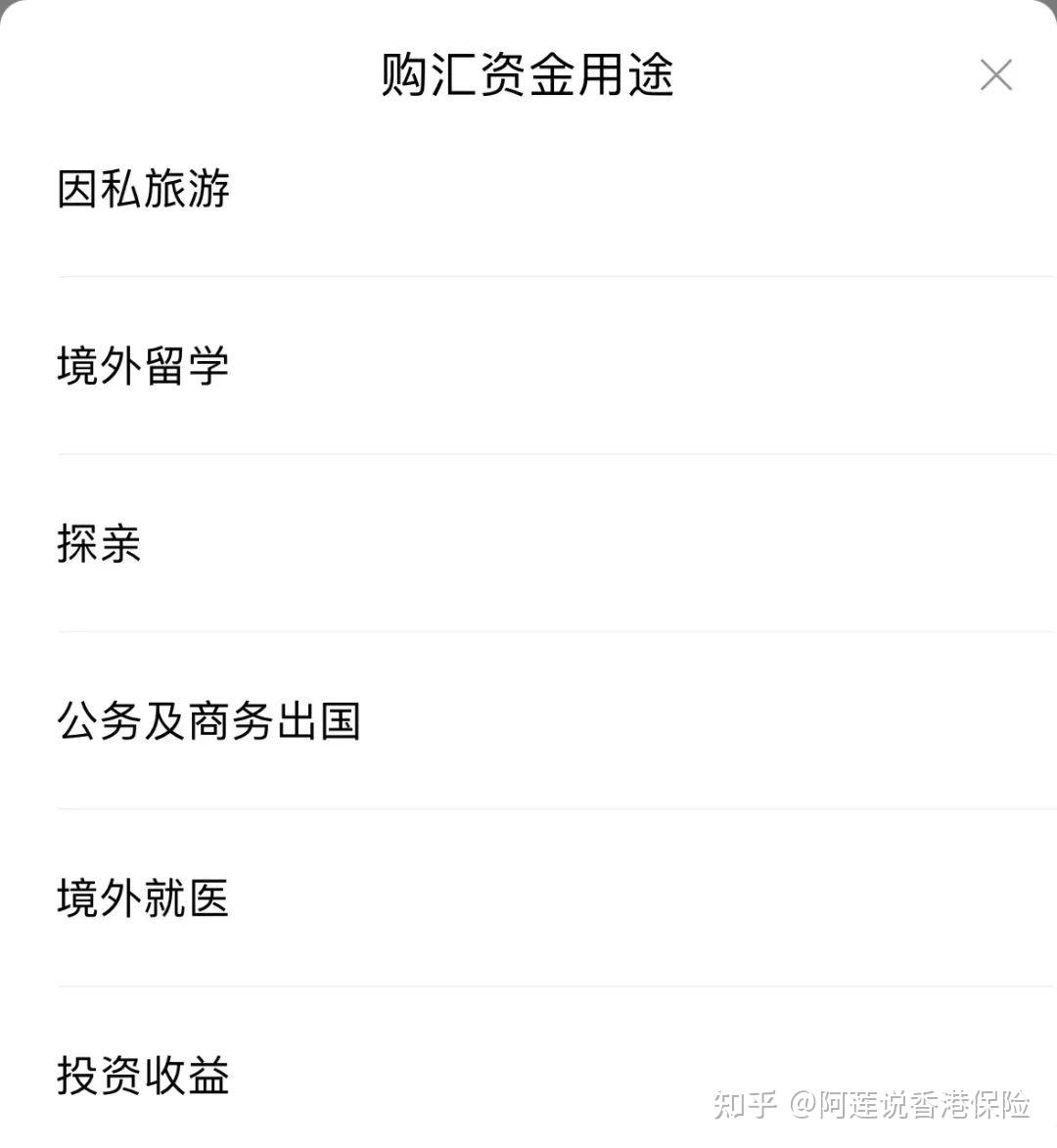The width and height of the screenshot is (1057, 1148).
Task: Choose the business travel row 公务及商务出国
Action: pos(210,723)
